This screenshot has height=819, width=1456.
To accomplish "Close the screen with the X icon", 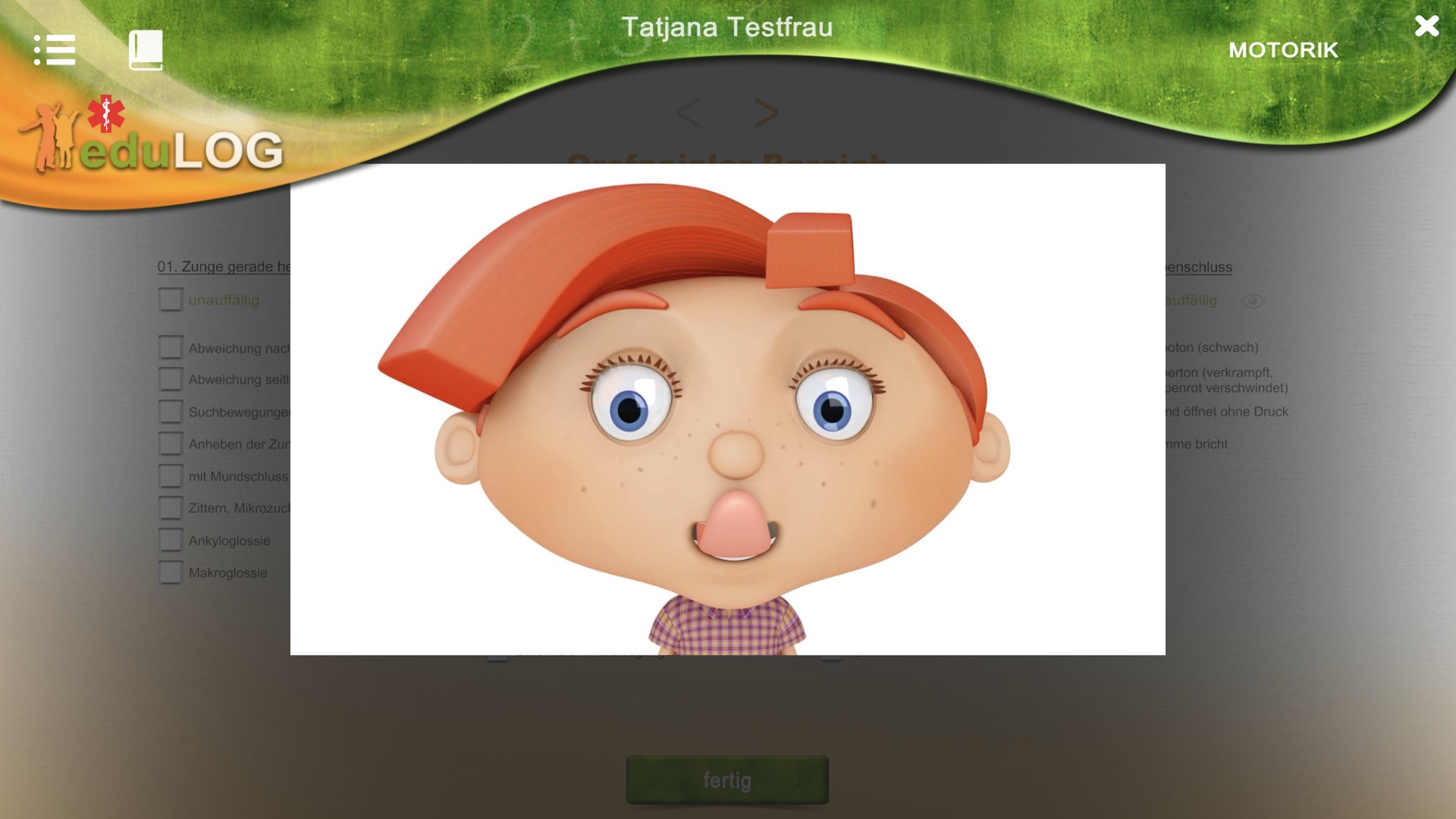I will pyautogui.click(x=1426, y=27).
